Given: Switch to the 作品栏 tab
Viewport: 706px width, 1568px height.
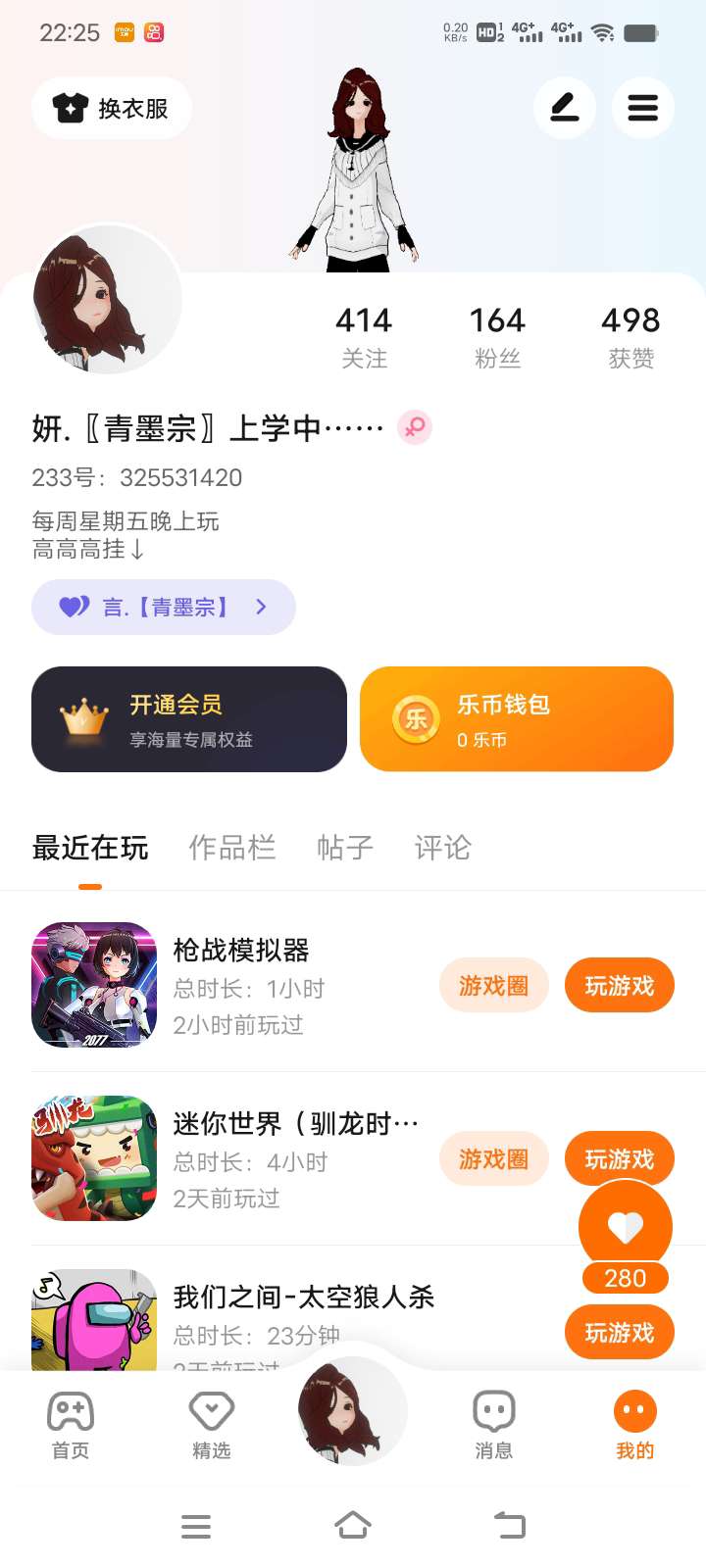Looking at the screenshot, I should click(x=231, y=848).
